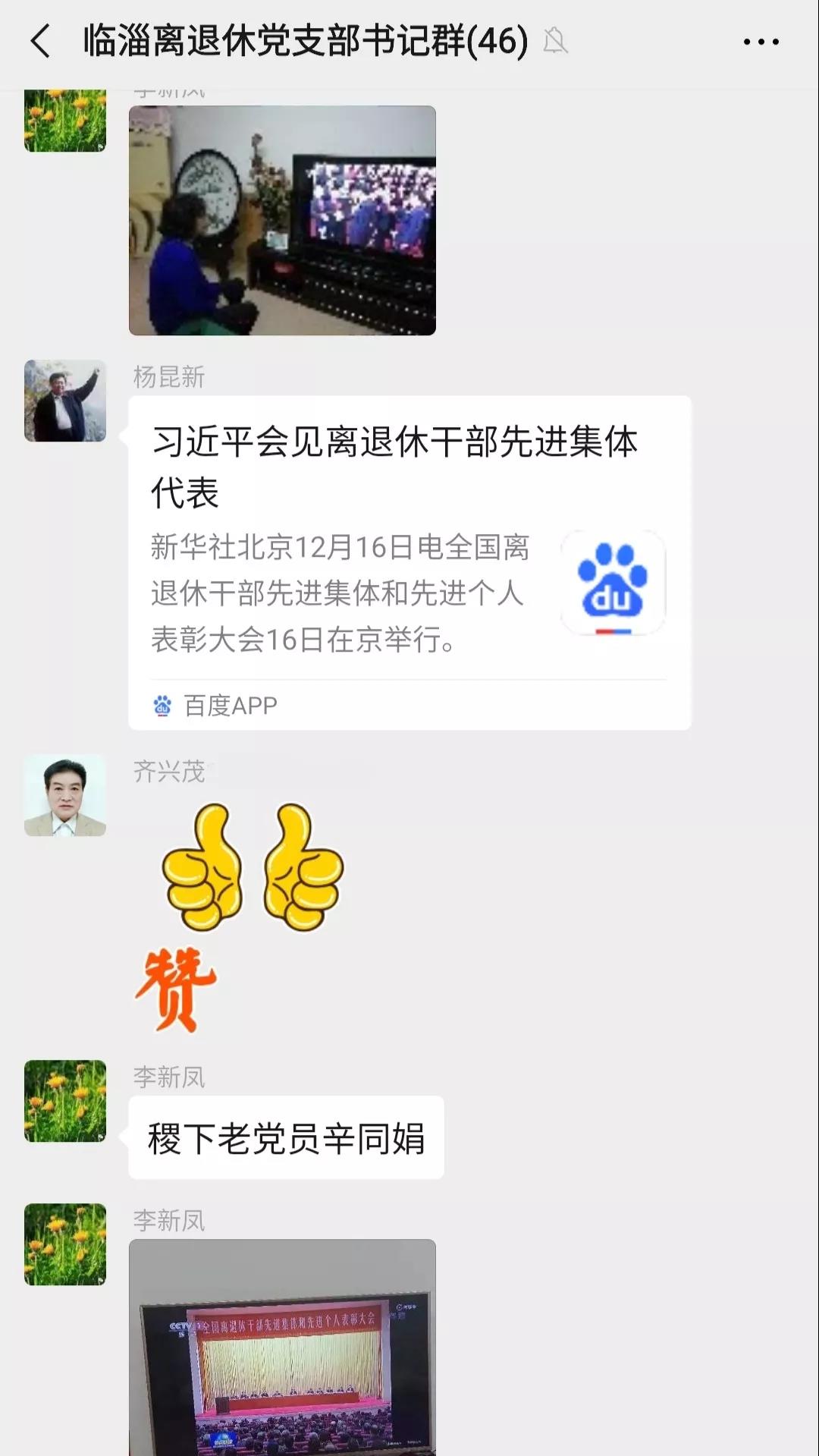Open the group chat options menu

click(x=761, y=42)
